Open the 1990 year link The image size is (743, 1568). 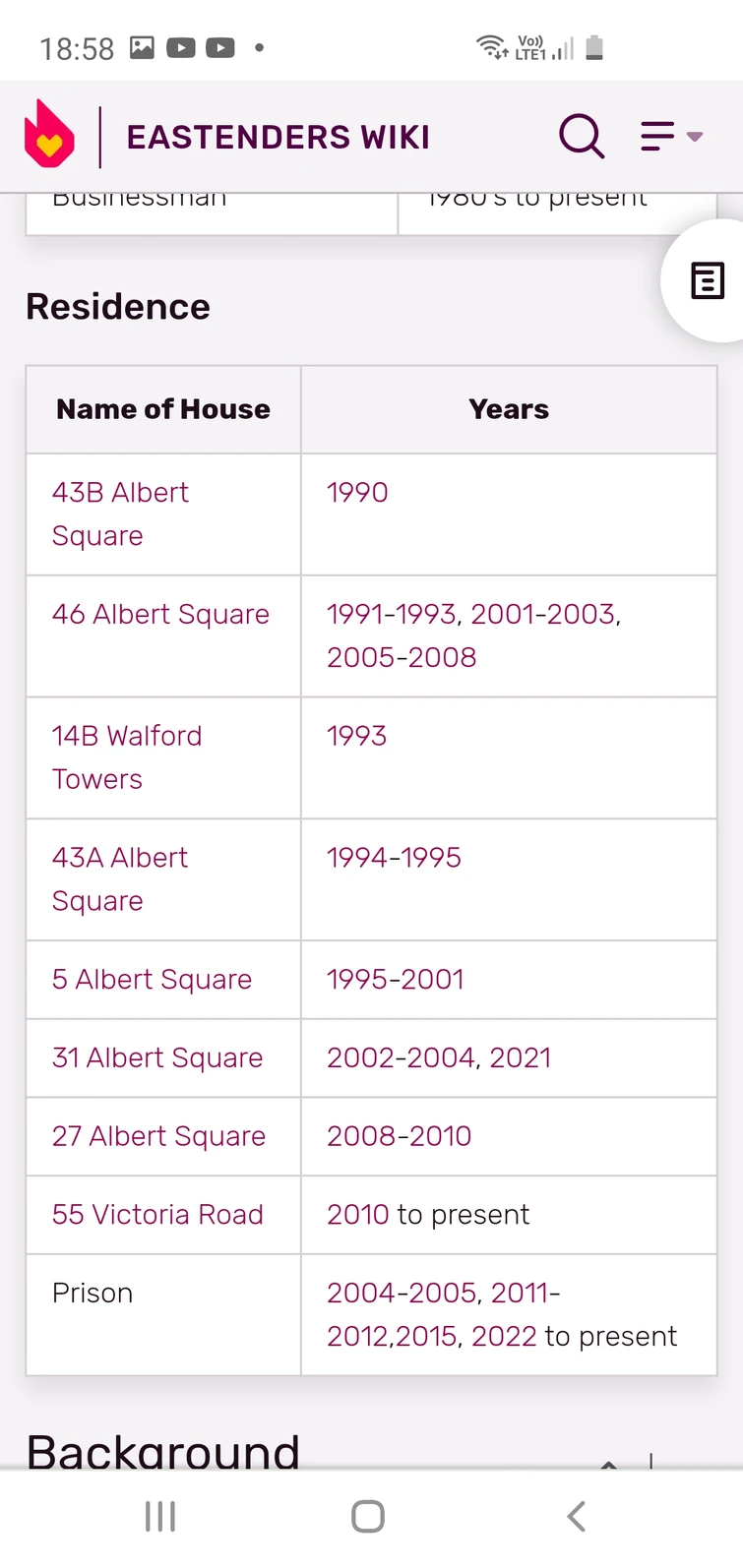click(x=357, y=492)
